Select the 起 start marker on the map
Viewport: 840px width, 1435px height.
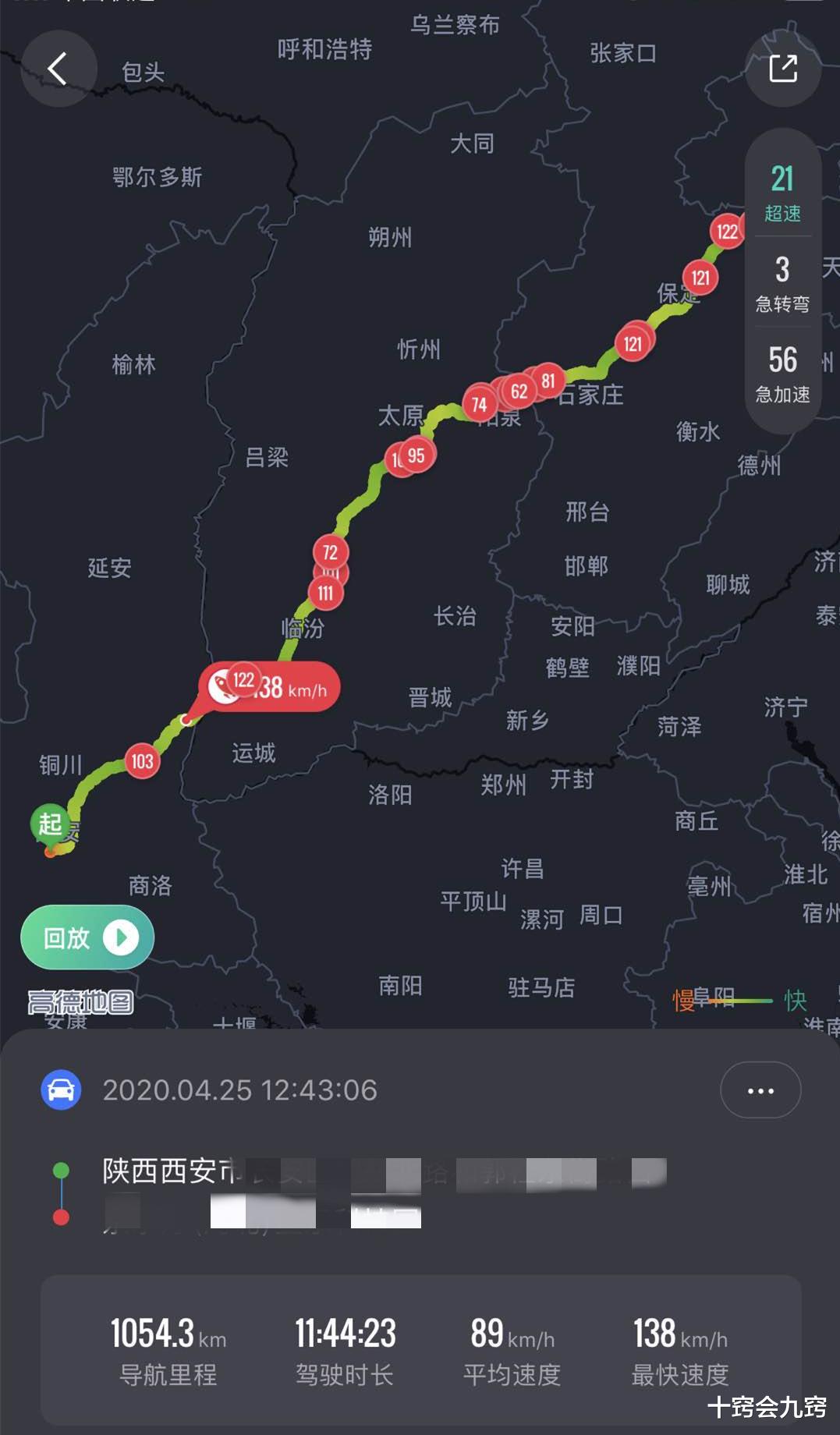(x=49, y=823)
